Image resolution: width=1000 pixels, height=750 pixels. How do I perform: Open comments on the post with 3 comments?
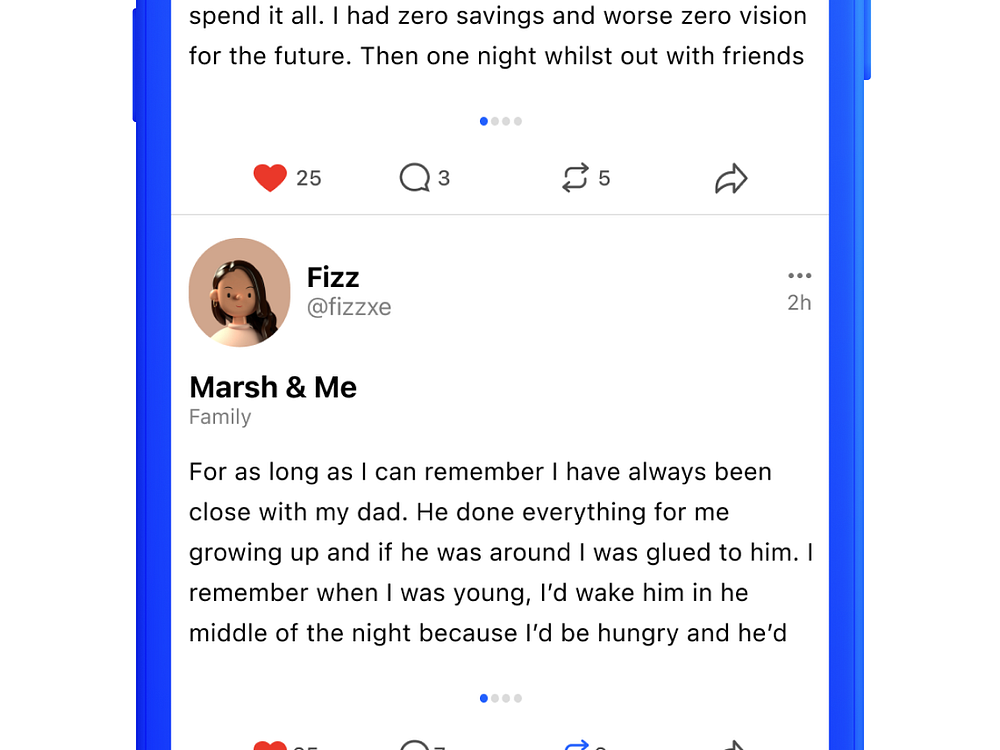click(414, 178)
